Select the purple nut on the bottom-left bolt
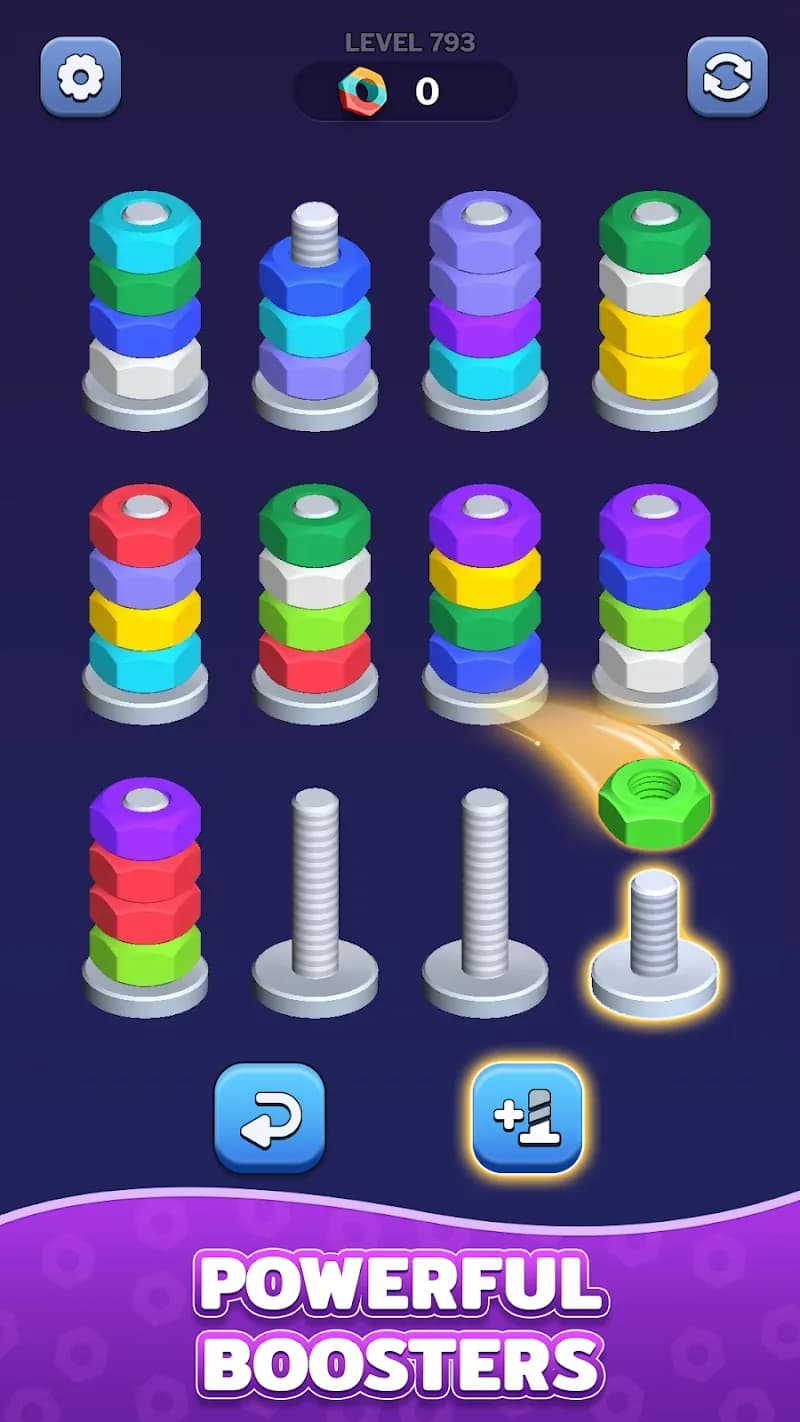 145,812
